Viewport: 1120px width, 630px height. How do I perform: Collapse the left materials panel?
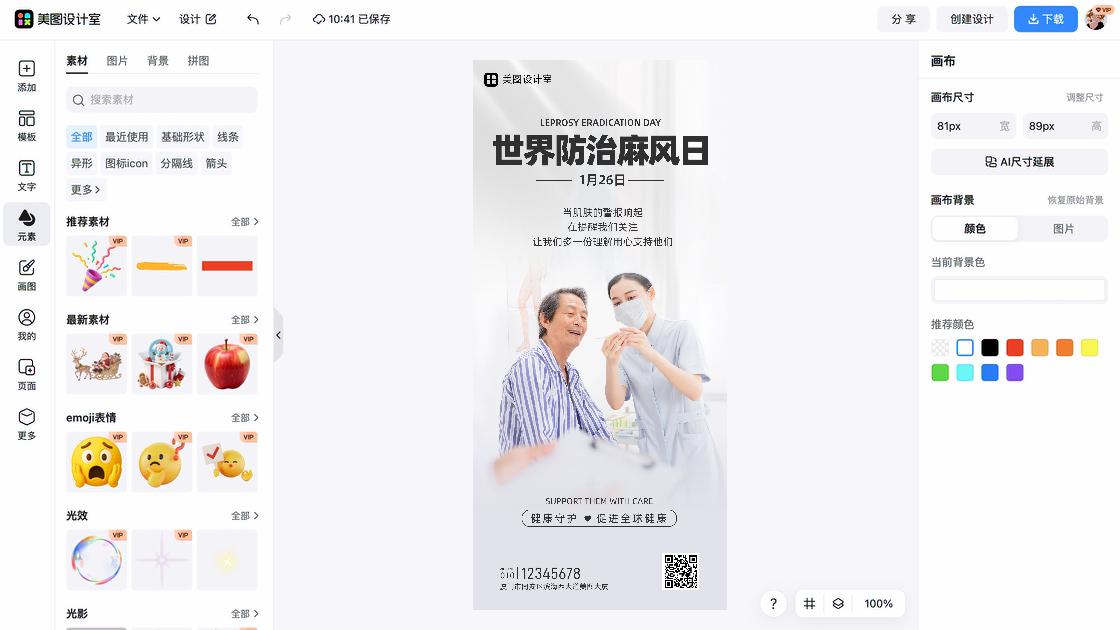point(278,335)
